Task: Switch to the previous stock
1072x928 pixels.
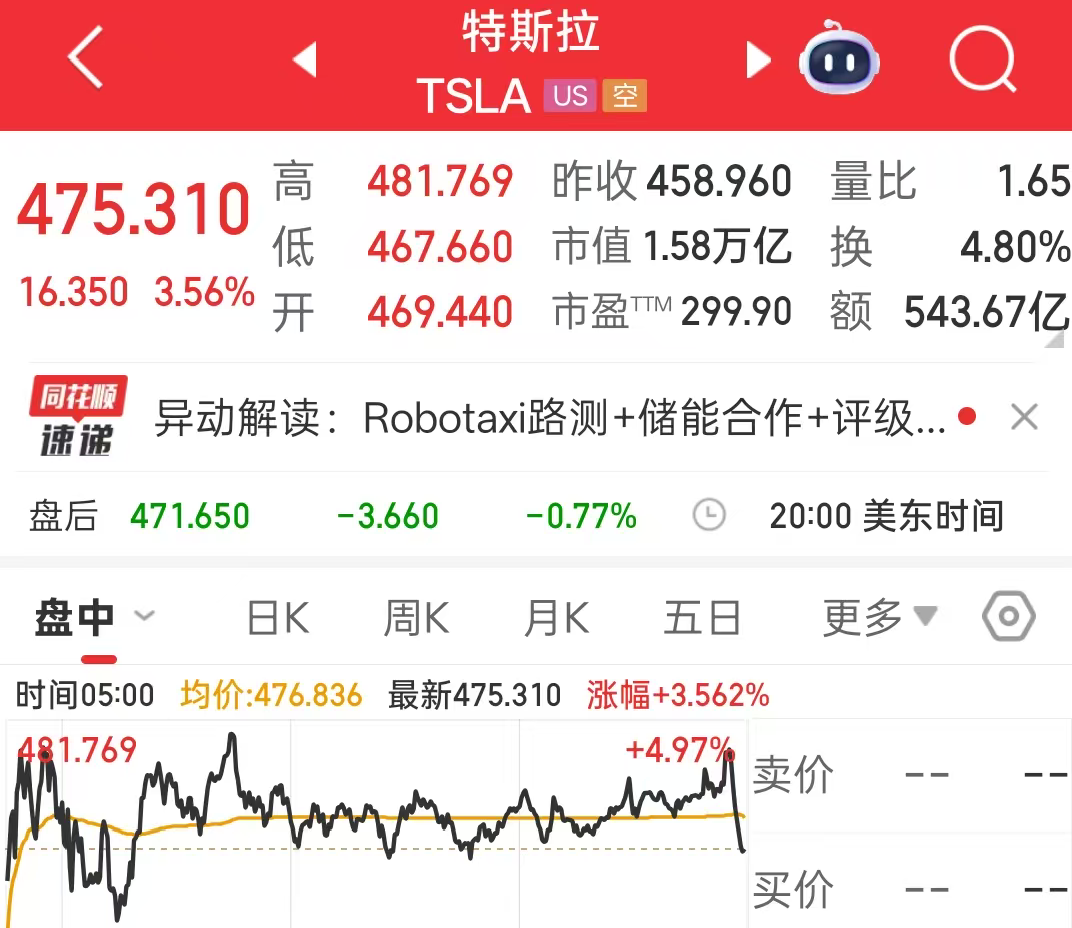Action: (x=305, y=60)
